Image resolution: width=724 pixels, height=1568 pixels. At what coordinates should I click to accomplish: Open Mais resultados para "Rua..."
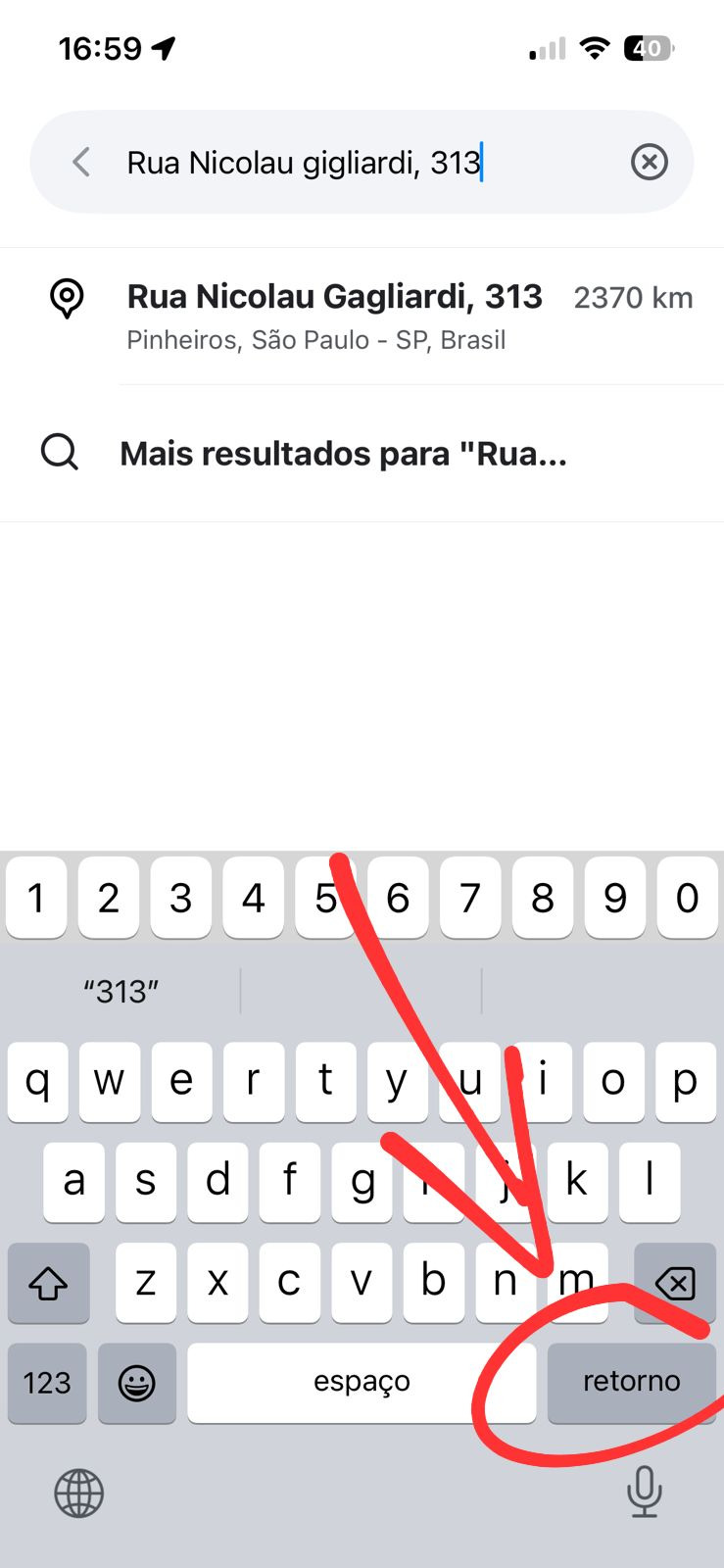343,454
